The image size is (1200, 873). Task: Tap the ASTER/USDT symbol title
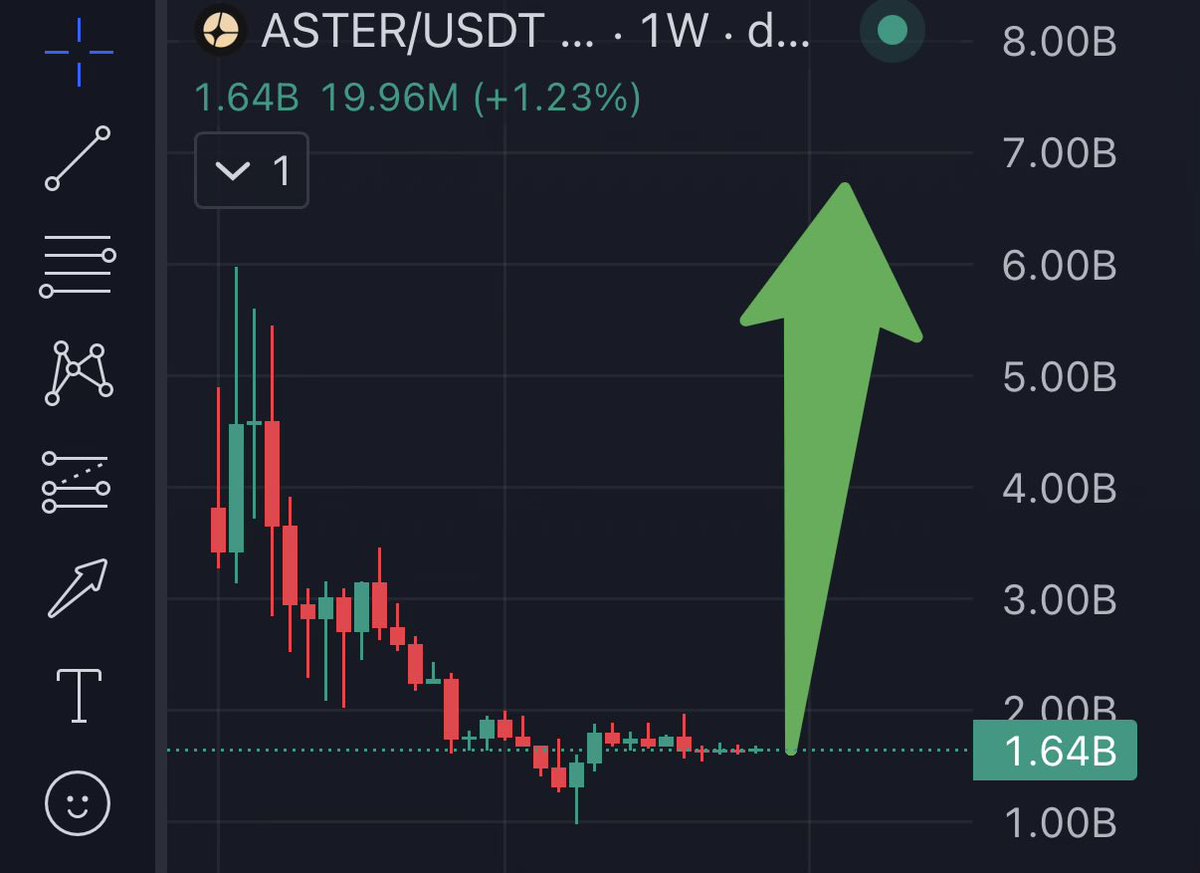tap(400, 32)
